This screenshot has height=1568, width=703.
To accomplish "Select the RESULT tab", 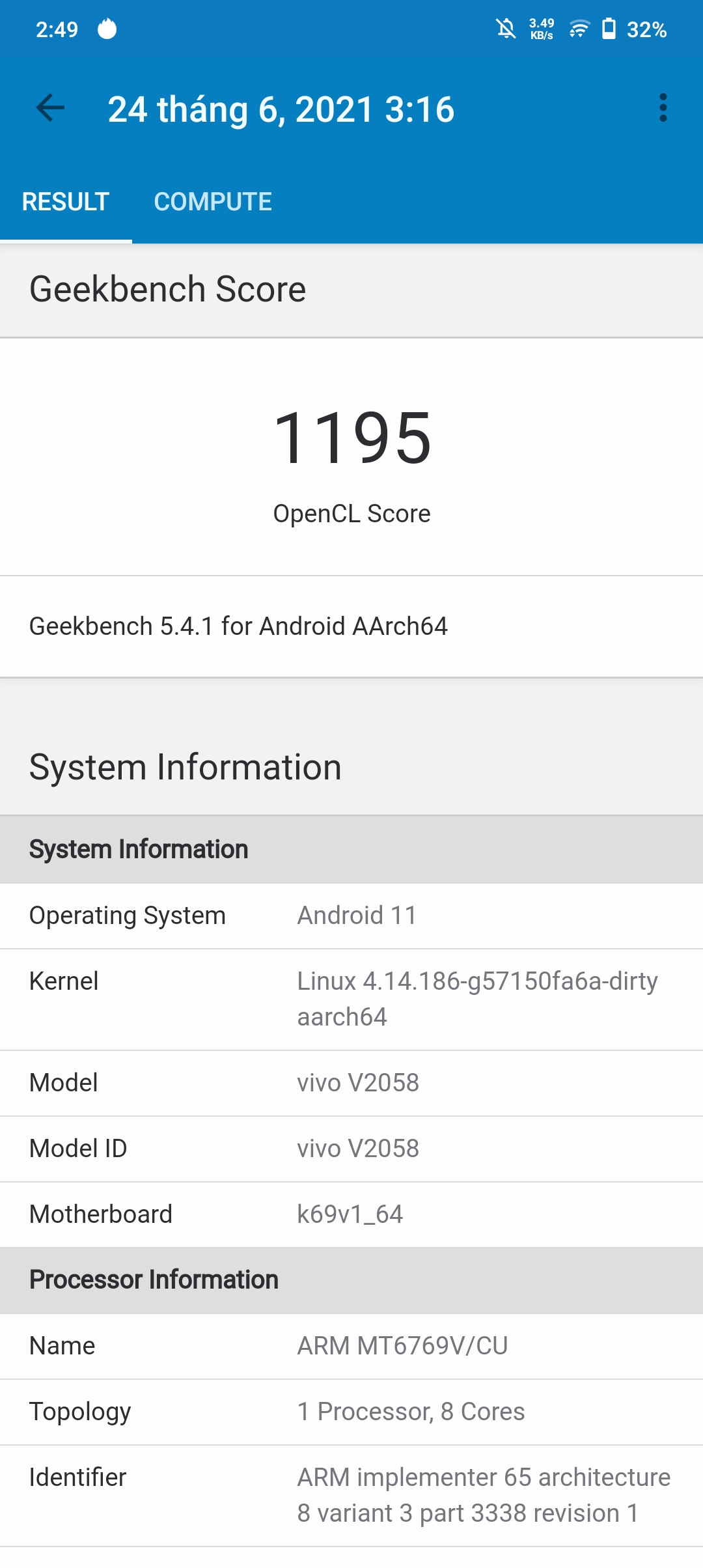I will pos(66,202).
